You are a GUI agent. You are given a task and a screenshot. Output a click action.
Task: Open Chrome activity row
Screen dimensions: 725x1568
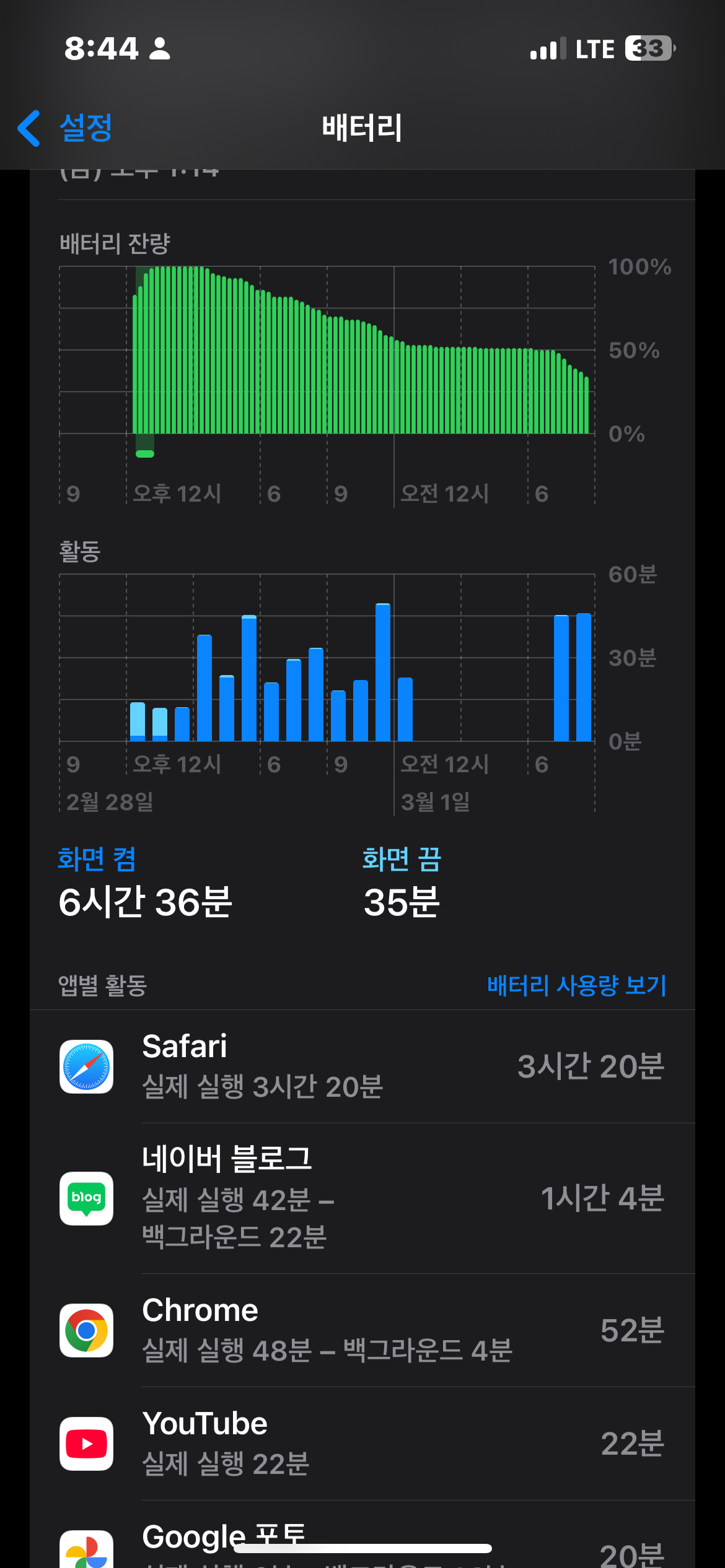point(362,1330)
